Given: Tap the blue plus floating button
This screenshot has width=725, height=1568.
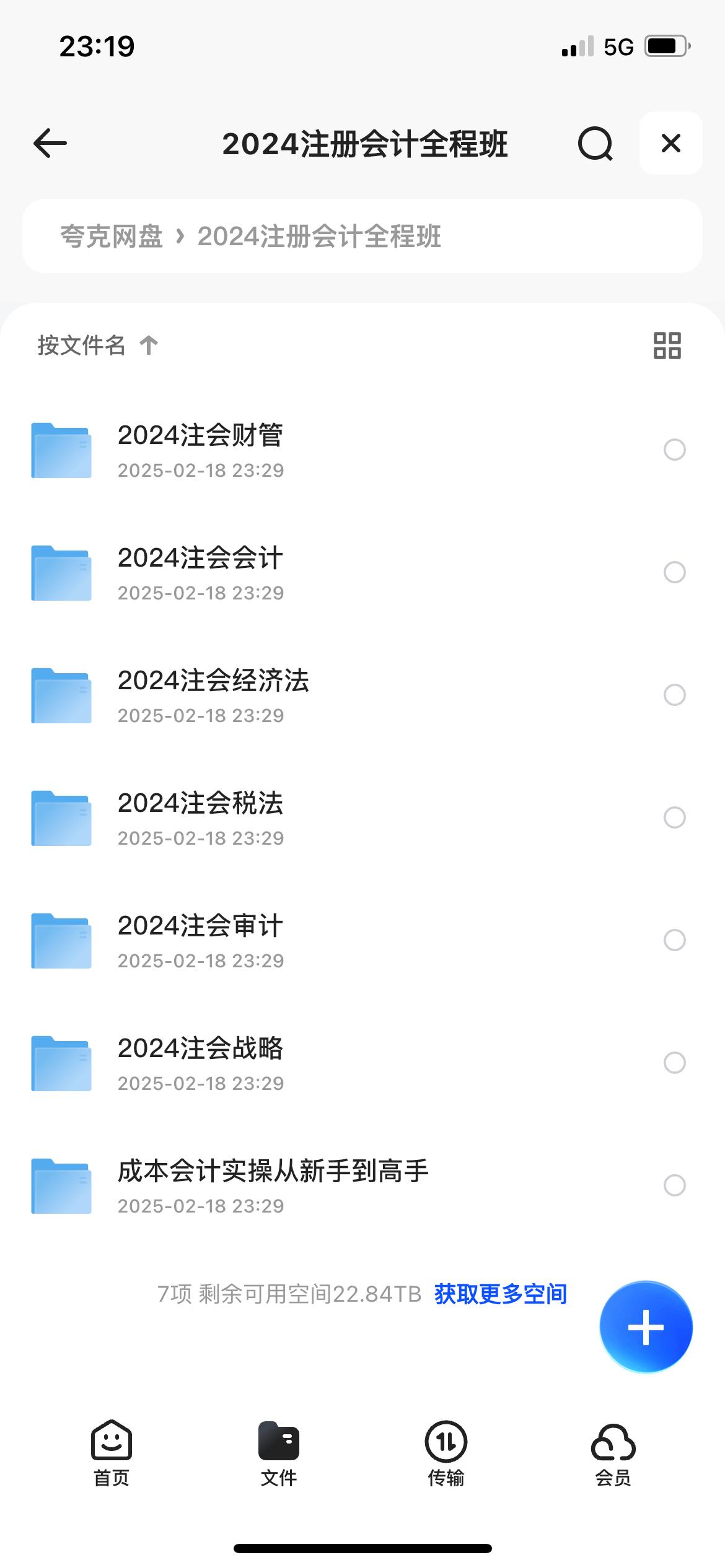Looking at the screenshot, I should [x=646, y=1327].
